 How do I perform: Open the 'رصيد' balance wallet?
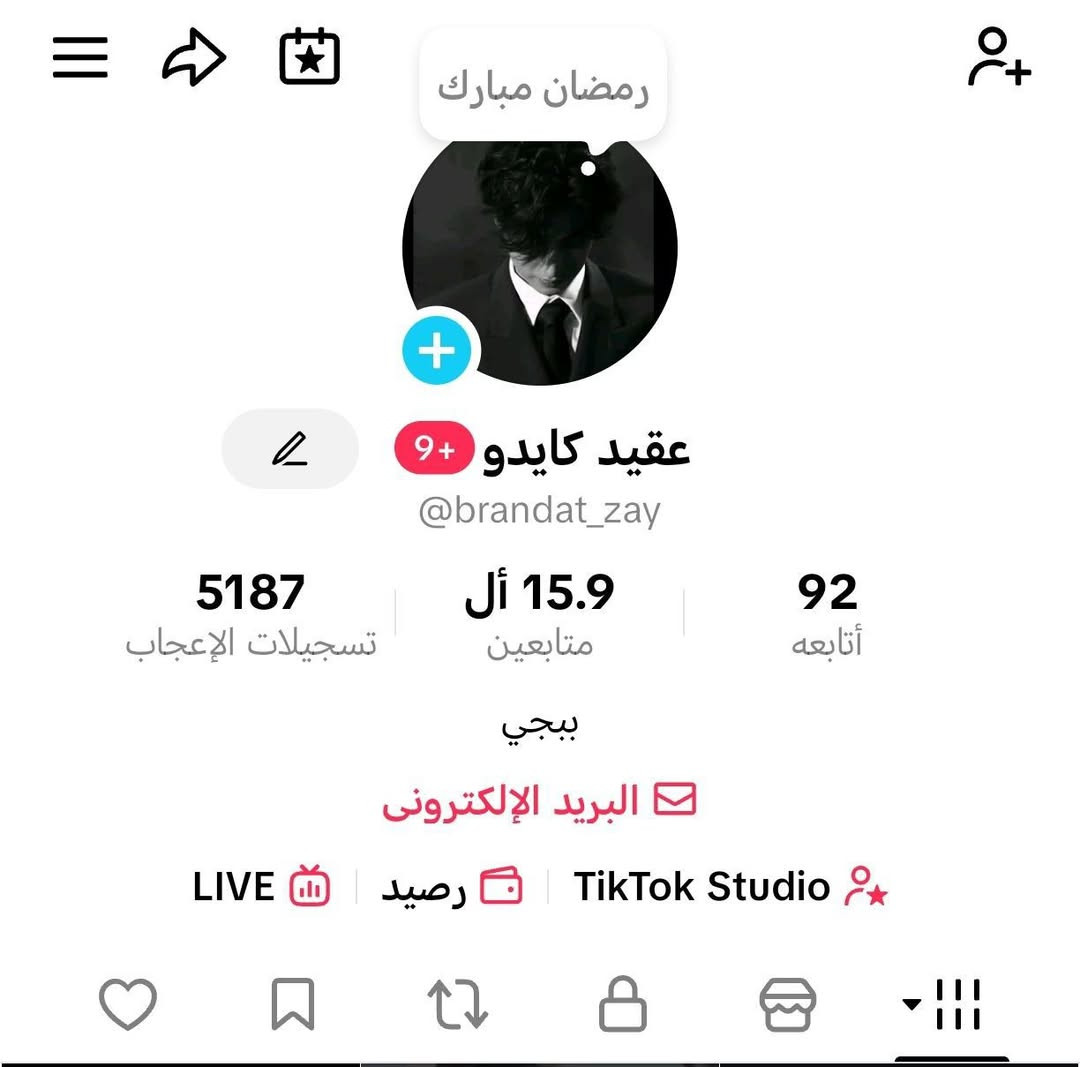pos(452,887)
